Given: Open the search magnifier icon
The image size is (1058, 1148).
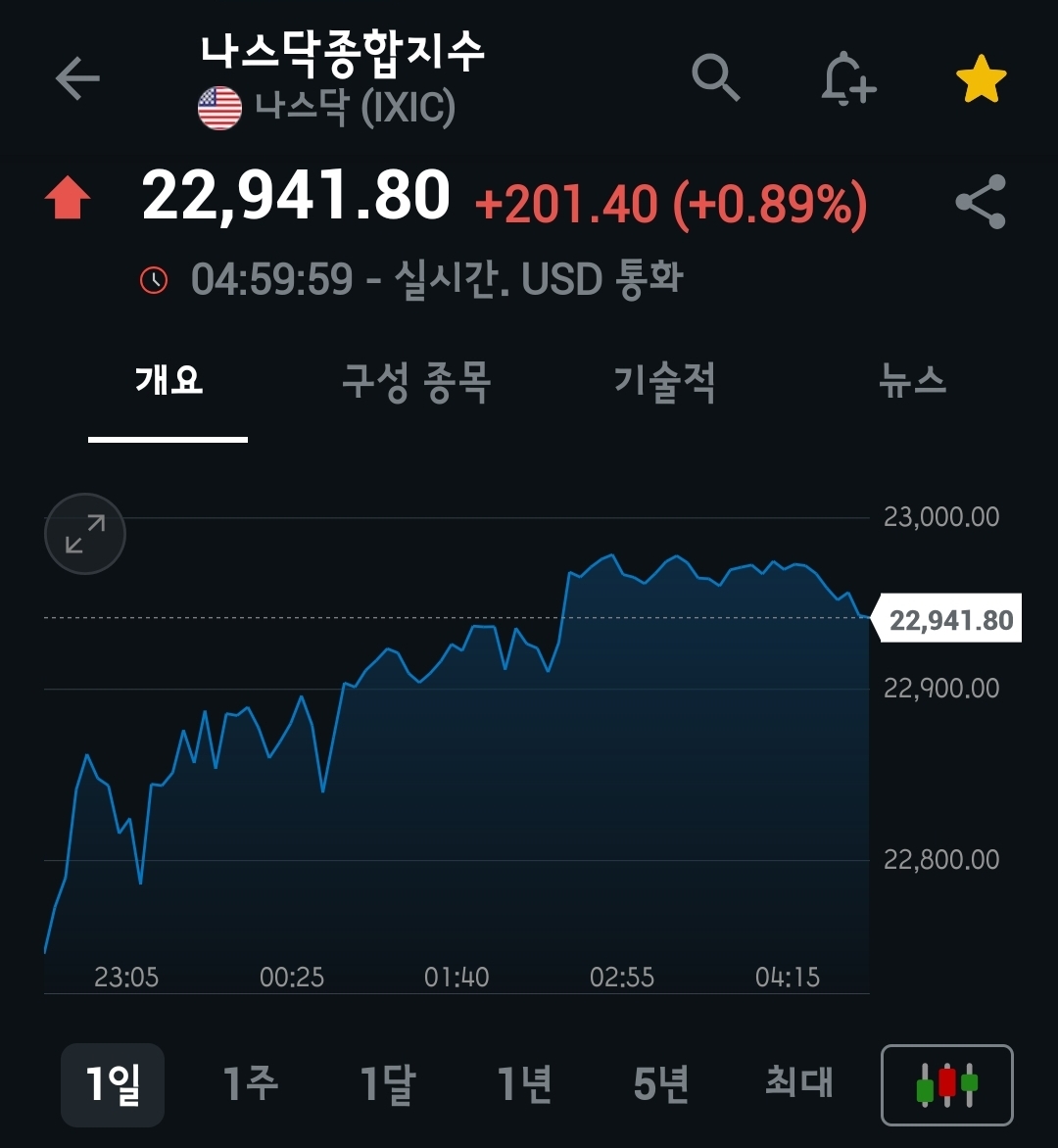Looking at the screenshot, I should click(x=715, y=76).
